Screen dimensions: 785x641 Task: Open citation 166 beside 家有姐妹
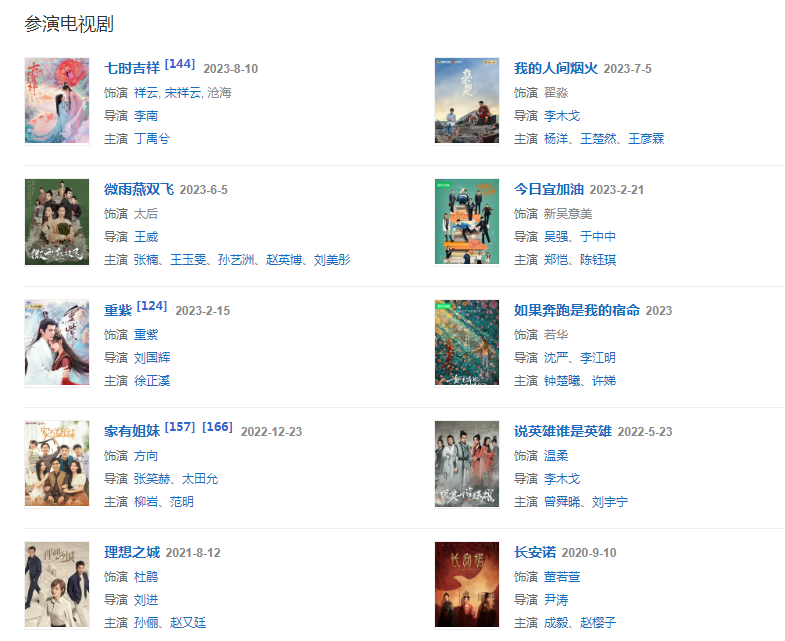(x=217, y=427)
